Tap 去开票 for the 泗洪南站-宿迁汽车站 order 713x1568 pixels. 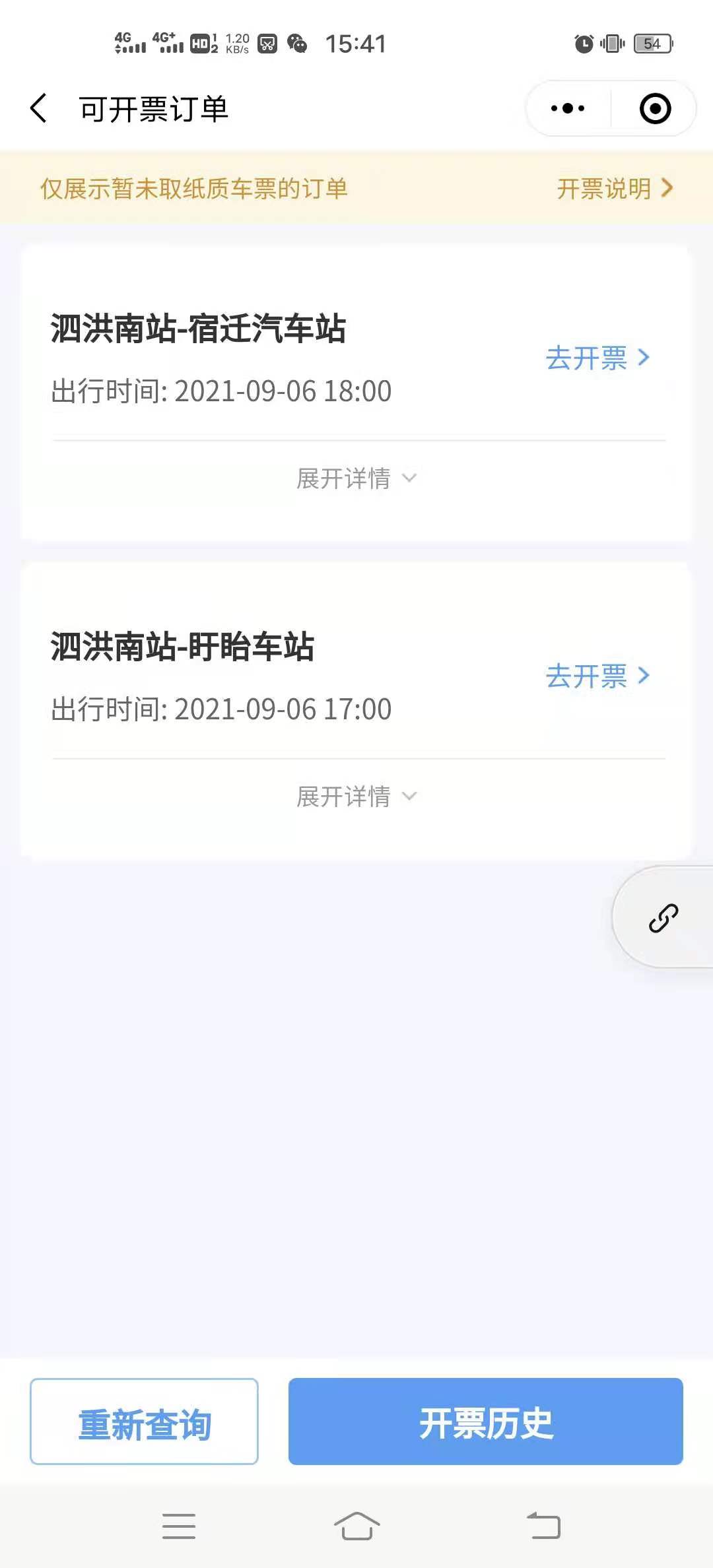pos(598,358)
